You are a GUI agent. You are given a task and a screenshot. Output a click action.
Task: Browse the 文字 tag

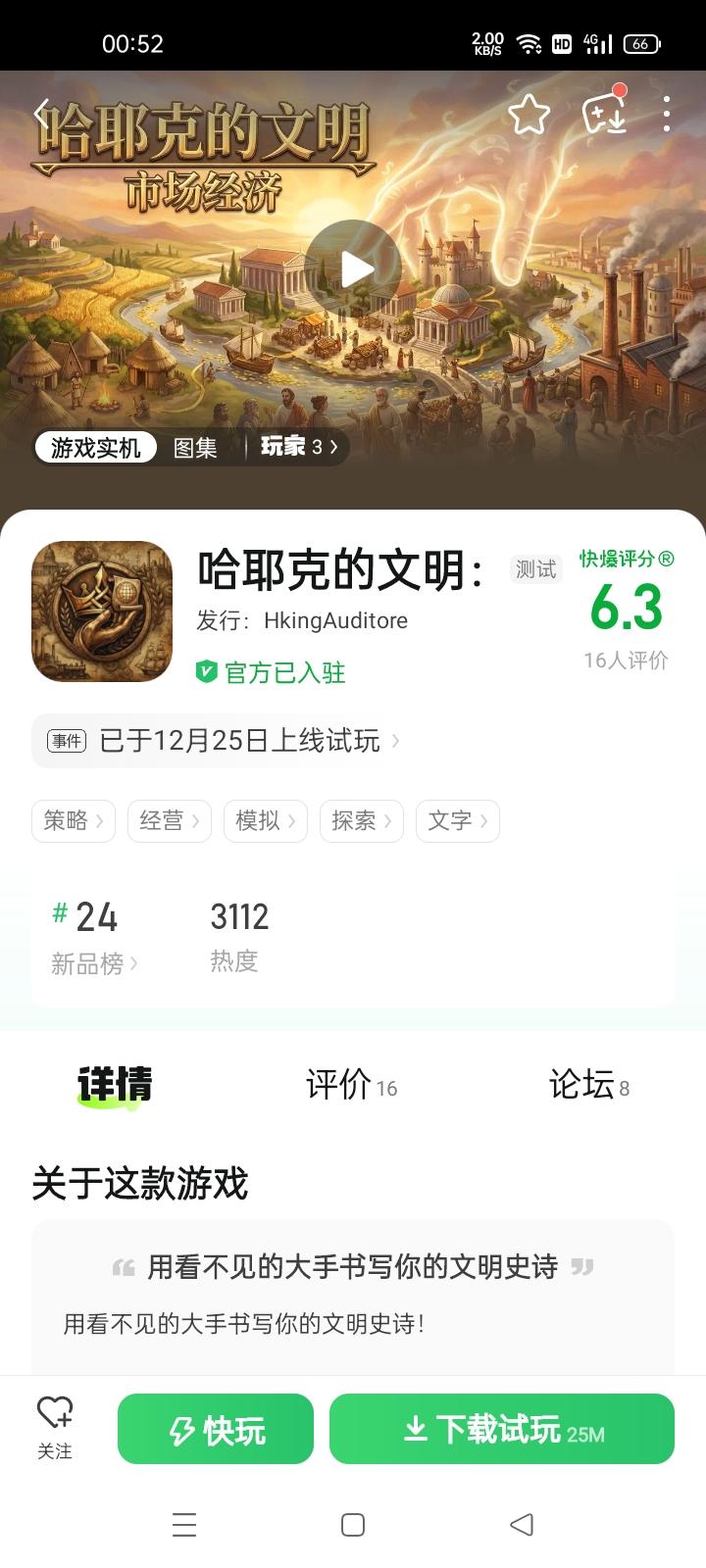458,821
